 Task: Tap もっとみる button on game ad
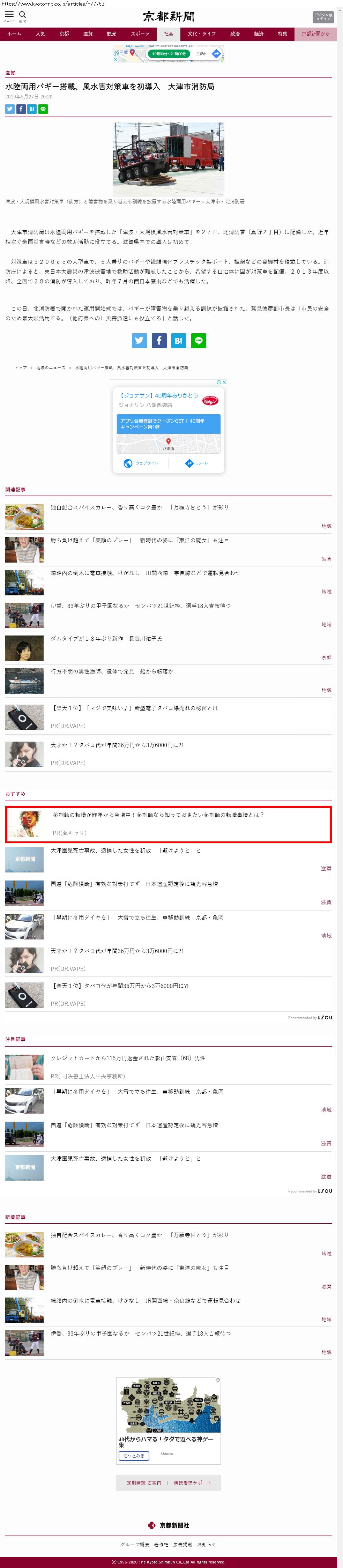pyautogui.click(x=134, y=1455)
